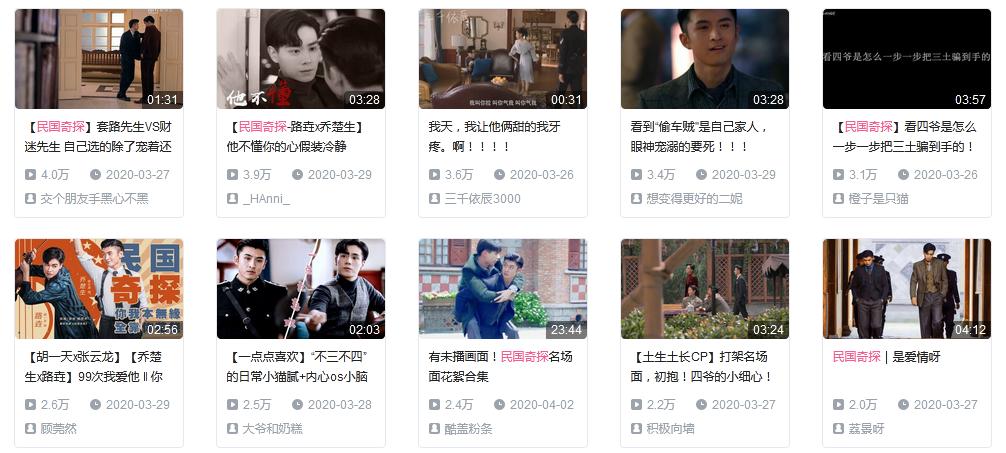The width and height of the screenshot is (1006, 453).
Task: Open the video 99次我爱他
Action: tap(98, 289)
